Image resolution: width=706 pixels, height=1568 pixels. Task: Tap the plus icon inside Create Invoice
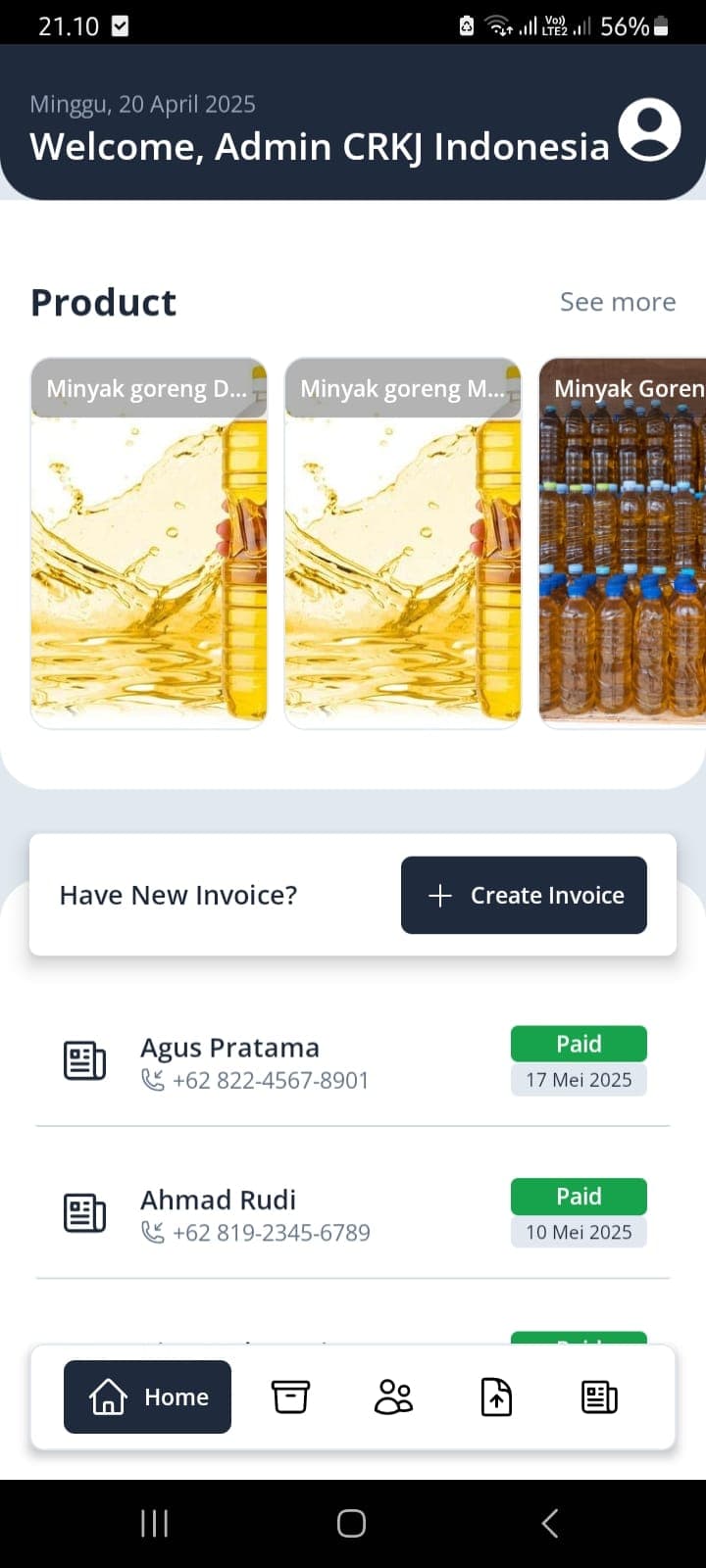tap(438, 895)
